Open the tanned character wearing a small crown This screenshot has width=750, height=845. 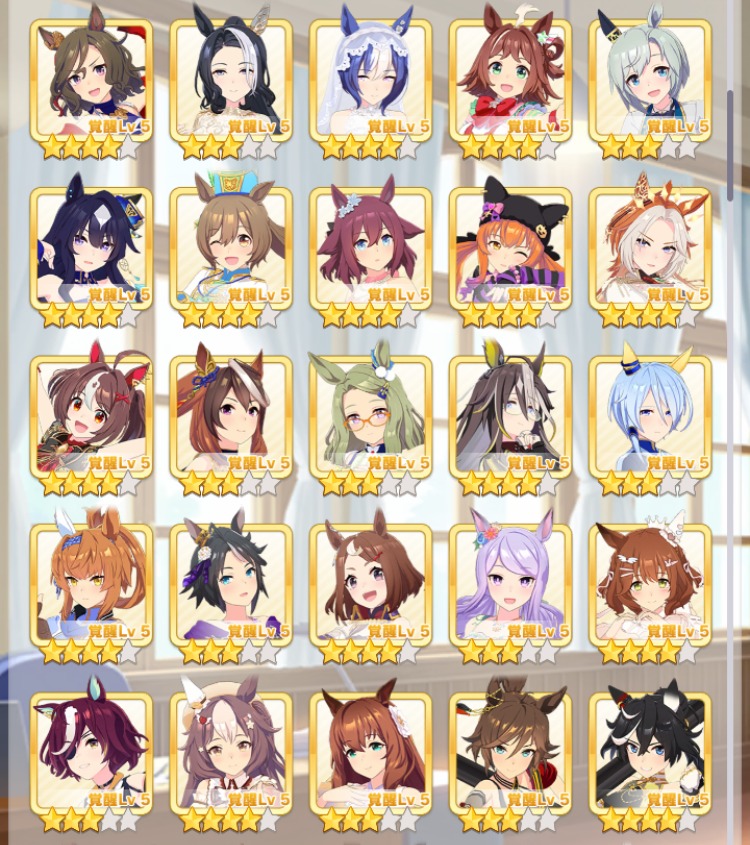pos(510,752)
